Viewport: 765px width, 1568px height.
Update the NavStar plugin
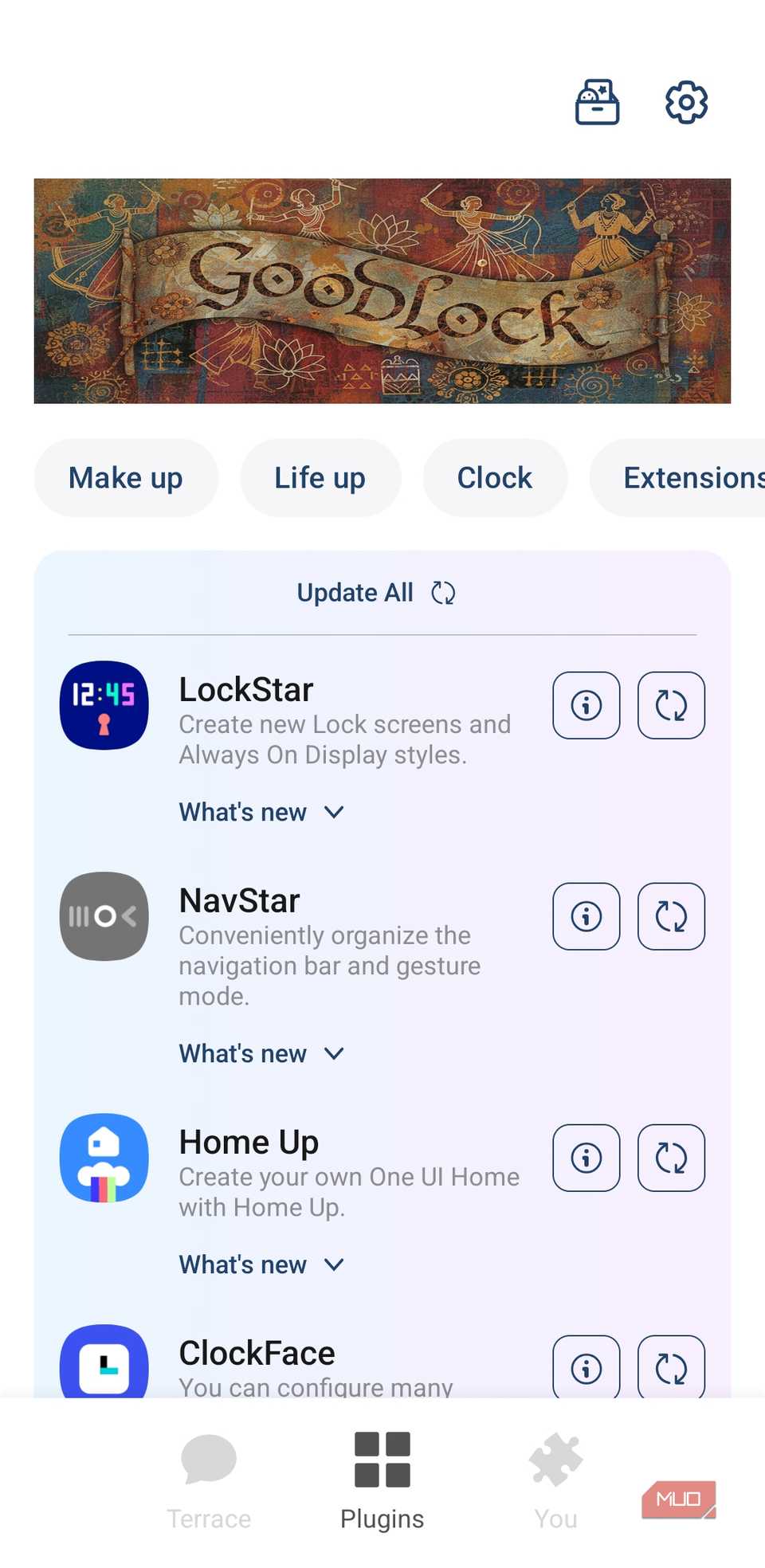[670, 916]
